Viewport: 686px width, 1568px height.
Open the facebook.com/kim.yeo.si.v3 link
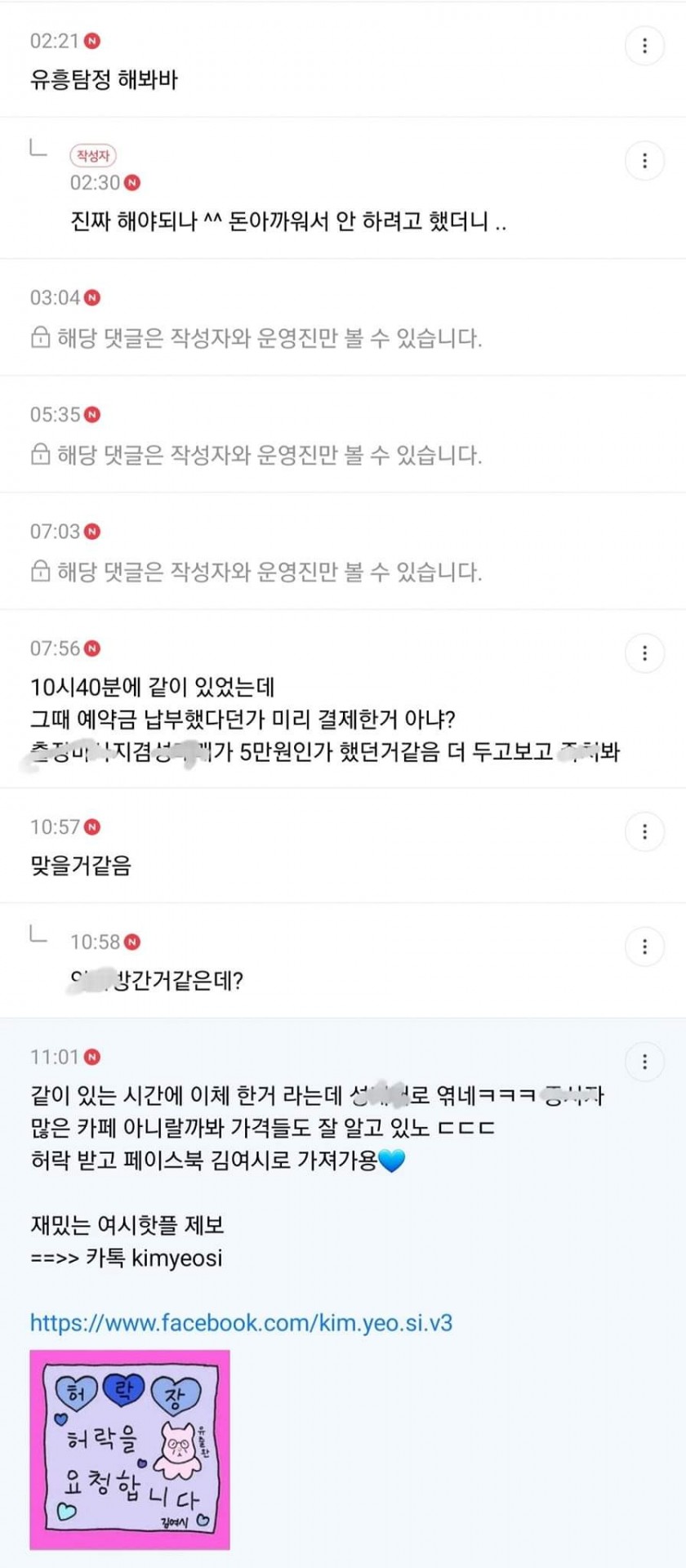coord(241,1322)
